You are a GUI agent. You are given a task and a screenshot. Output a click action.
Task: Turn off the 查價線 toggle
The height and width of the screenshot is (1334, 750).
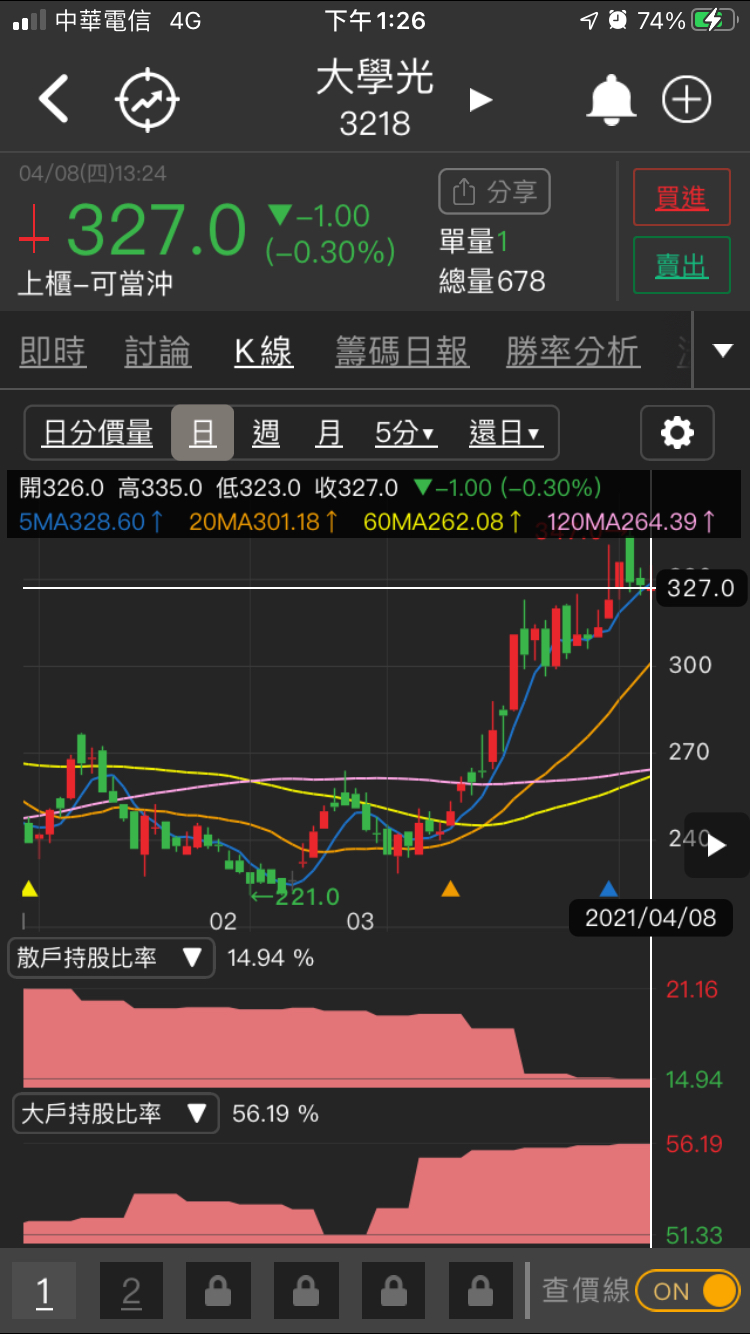(x=687, y=1291)
